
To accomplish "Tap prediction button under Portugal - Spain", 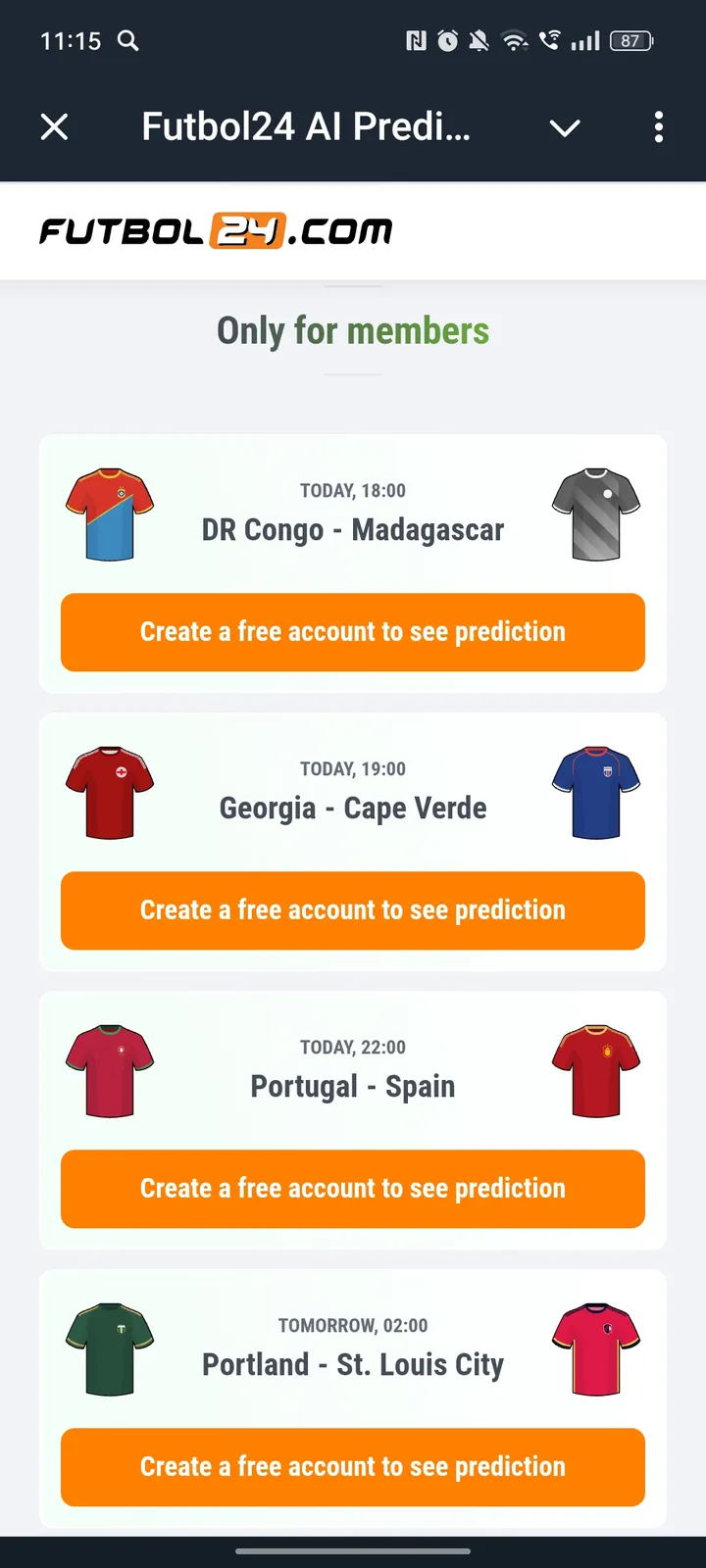I will coord(353,1189).
